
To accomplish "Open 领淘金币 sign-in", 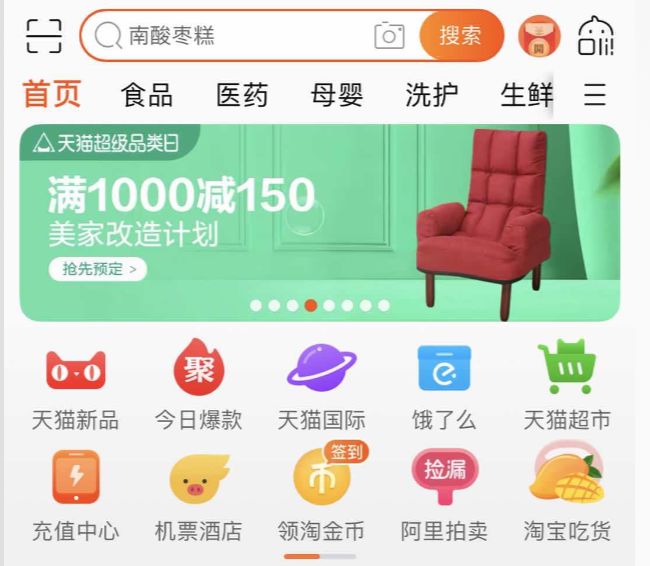I will pos(321,495).
